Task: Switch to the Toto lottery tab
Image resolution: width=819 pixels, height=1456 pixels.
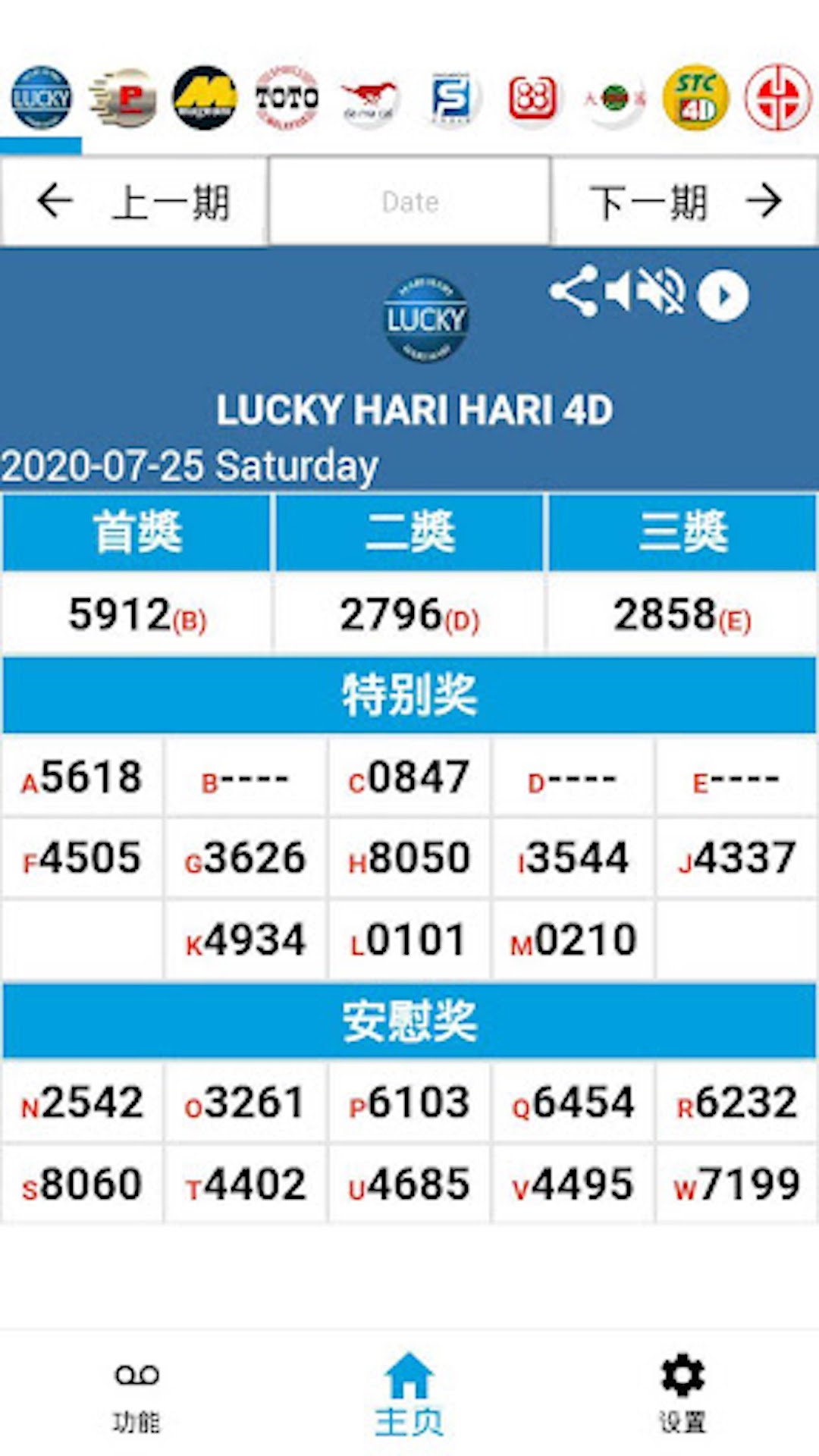Action: tap(287, 98)
